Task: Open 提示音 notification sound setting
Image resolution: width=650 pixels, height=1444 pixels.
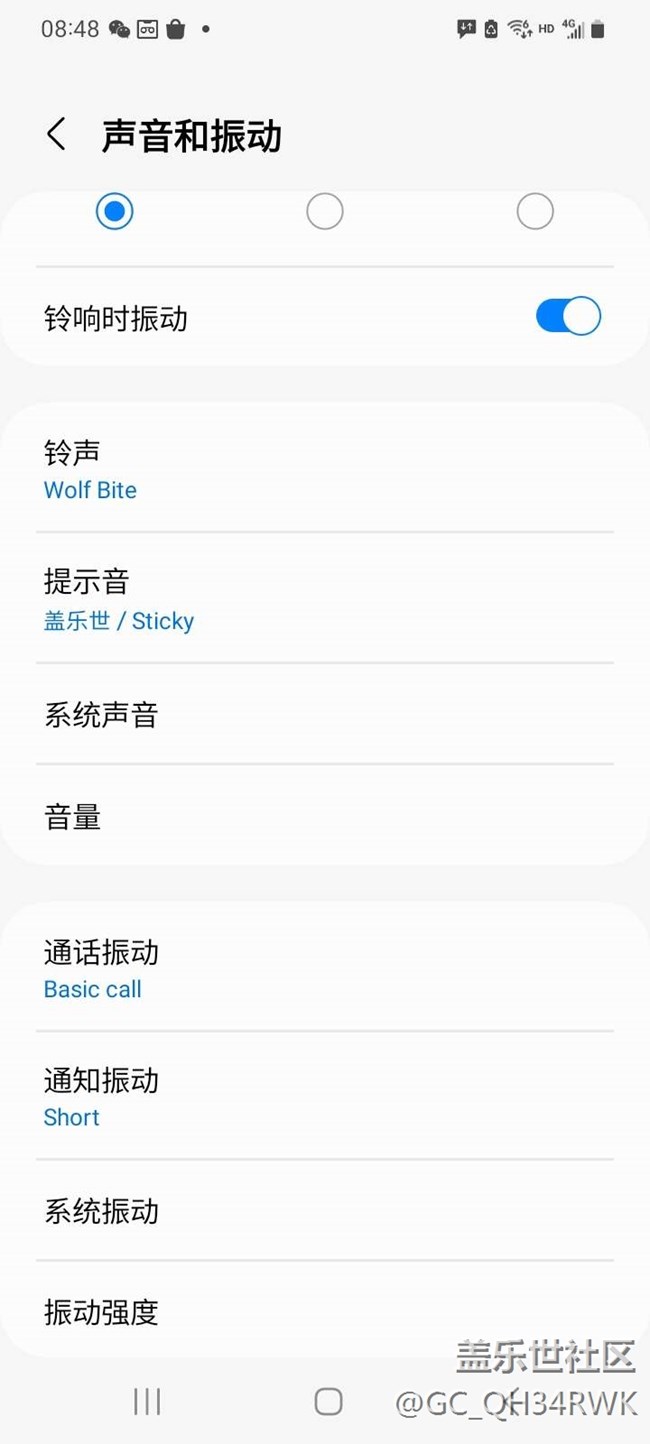Action: coord(325,598)
